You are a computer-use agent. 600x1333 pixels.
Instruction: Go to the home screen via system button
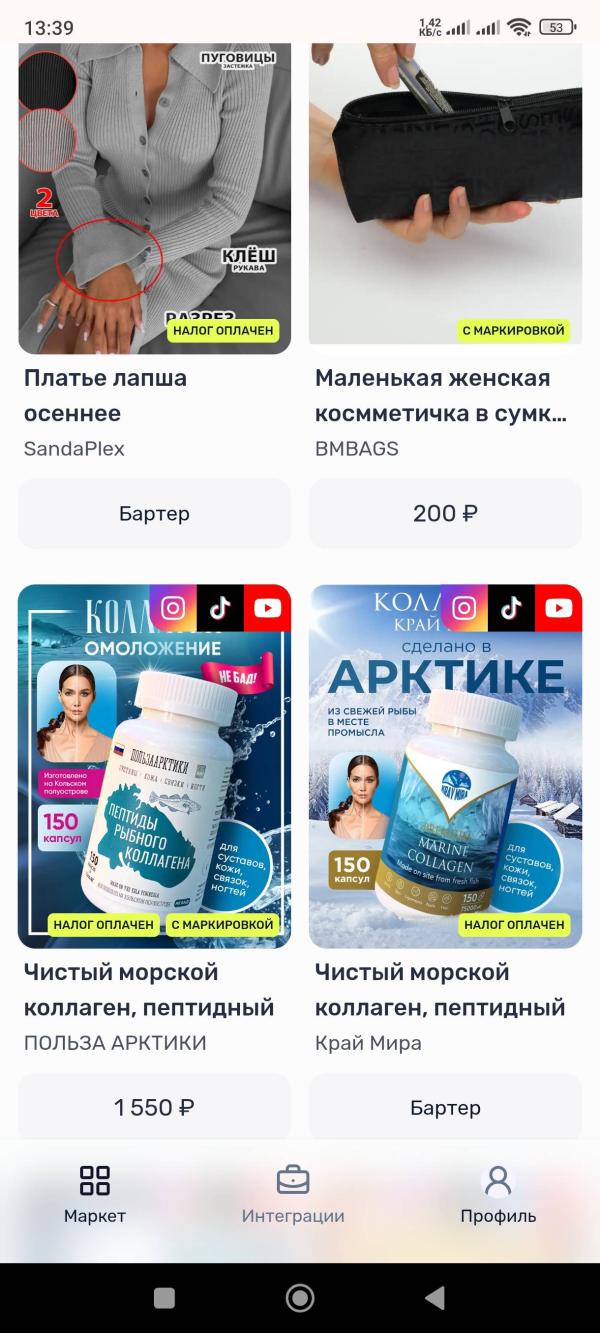coord(300,1298)
